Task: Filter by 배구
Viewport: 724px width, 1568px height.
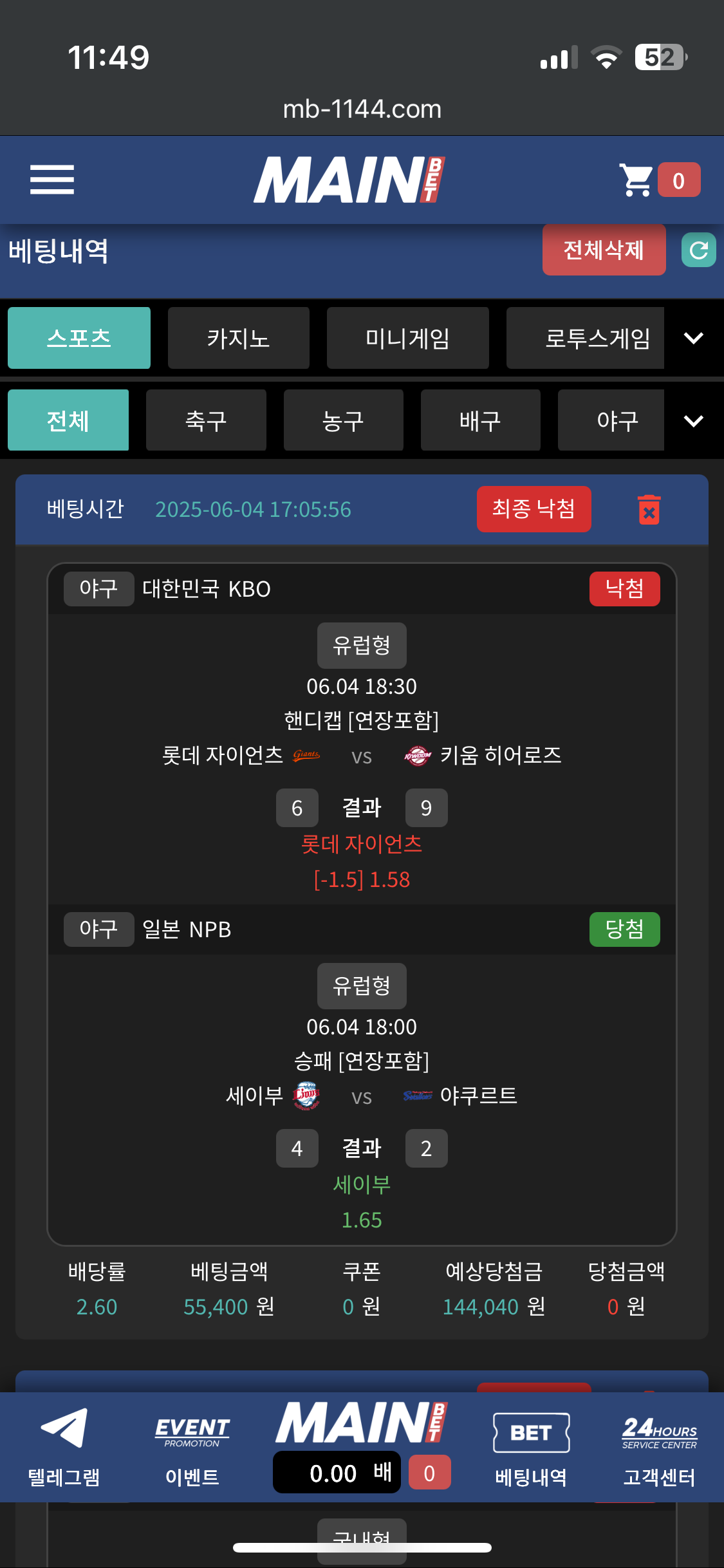Action: point(480,420)
